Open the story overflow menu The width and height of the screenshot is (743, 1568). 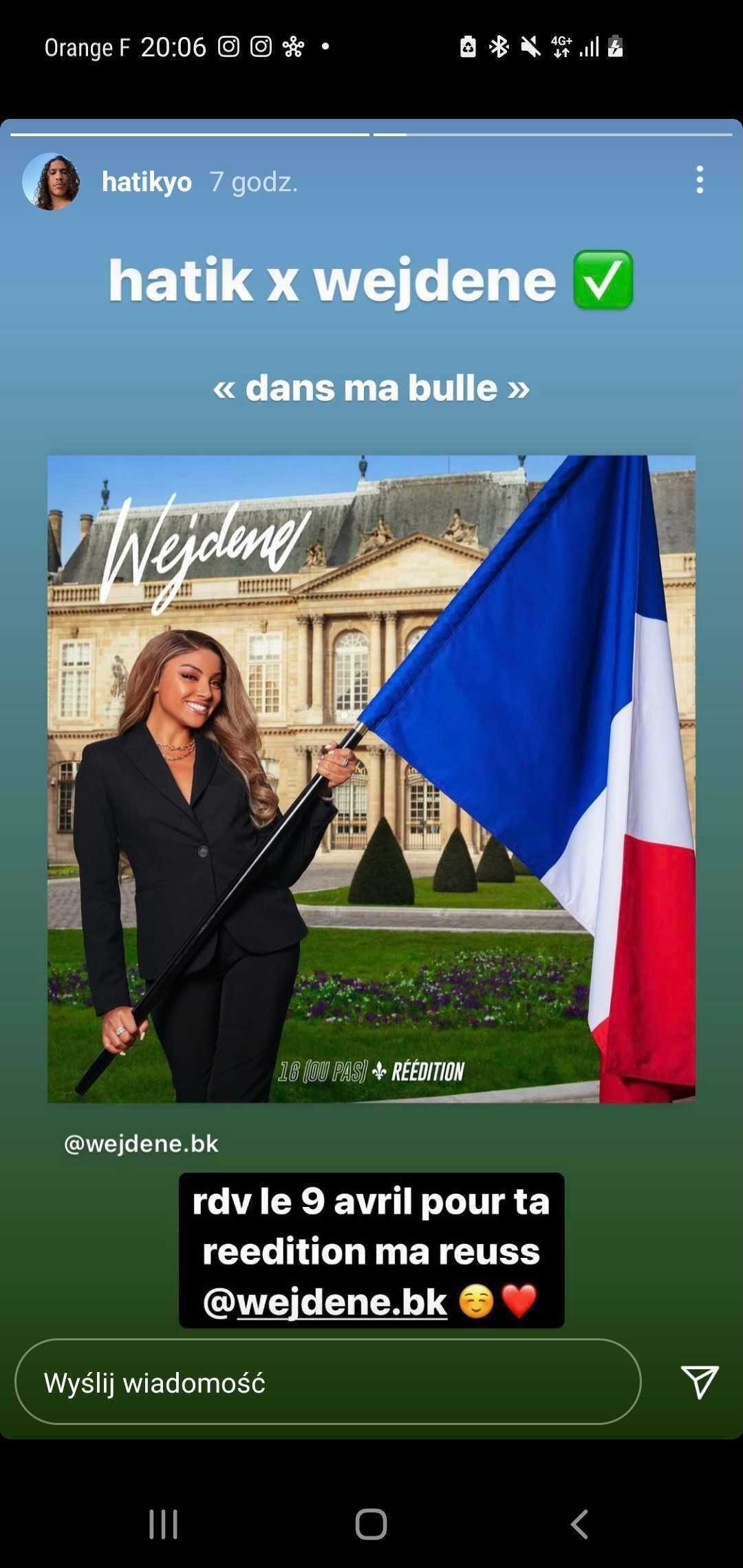pyautogui.click(x=700, y=180)
